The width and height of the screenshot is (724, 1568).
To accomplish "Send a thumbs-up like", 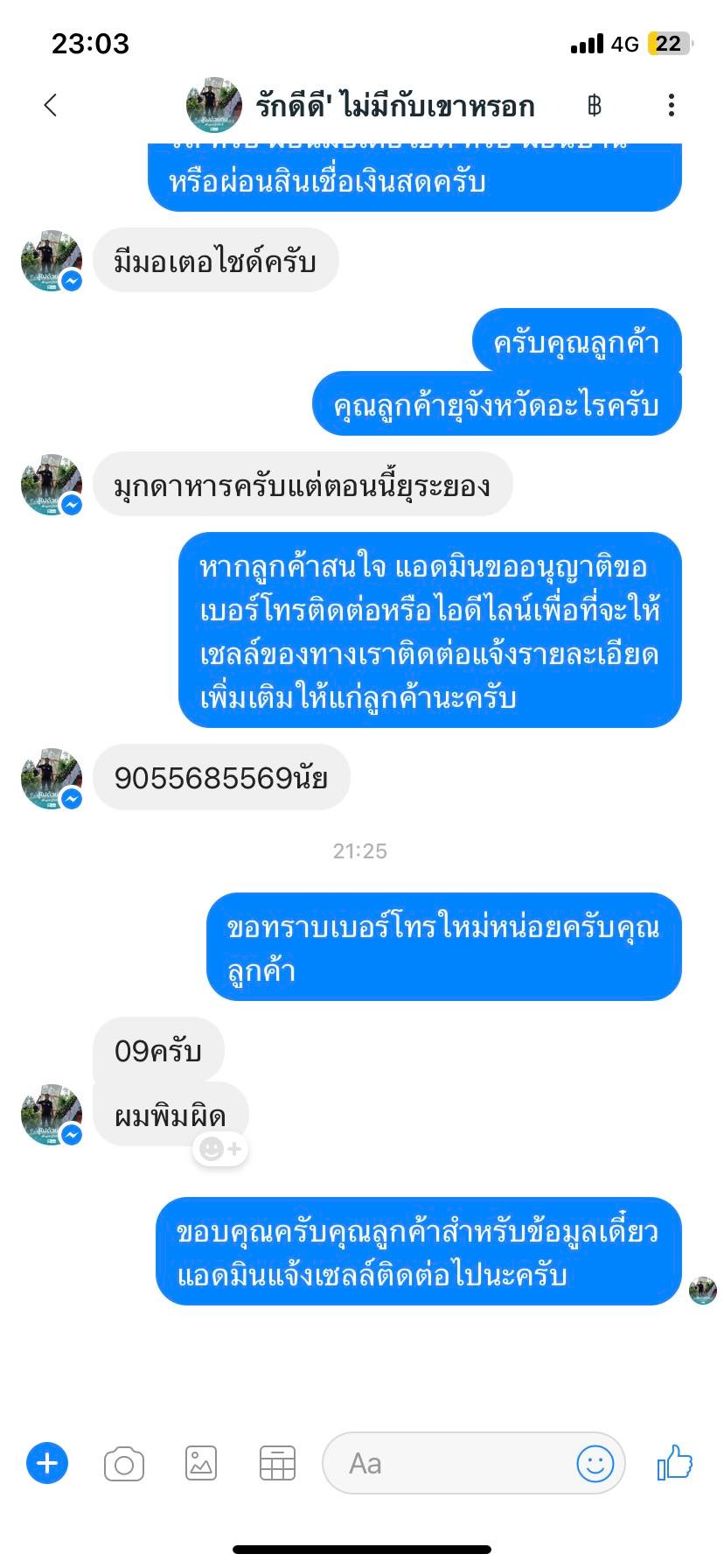I will (x=674, y=1463).
